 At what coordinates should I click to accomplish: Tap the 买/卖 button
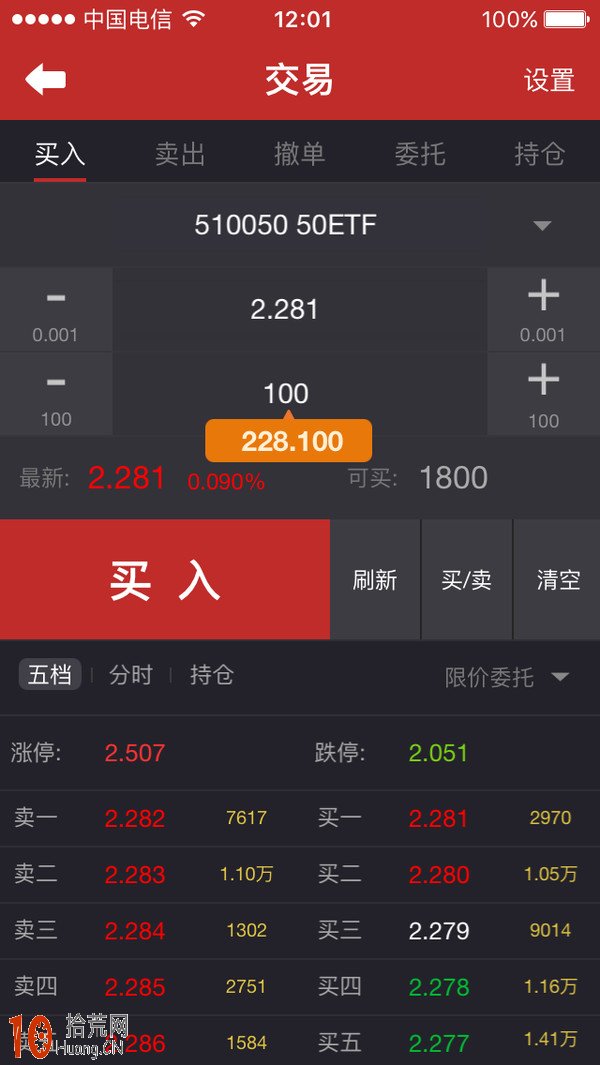tap(467, 579)
